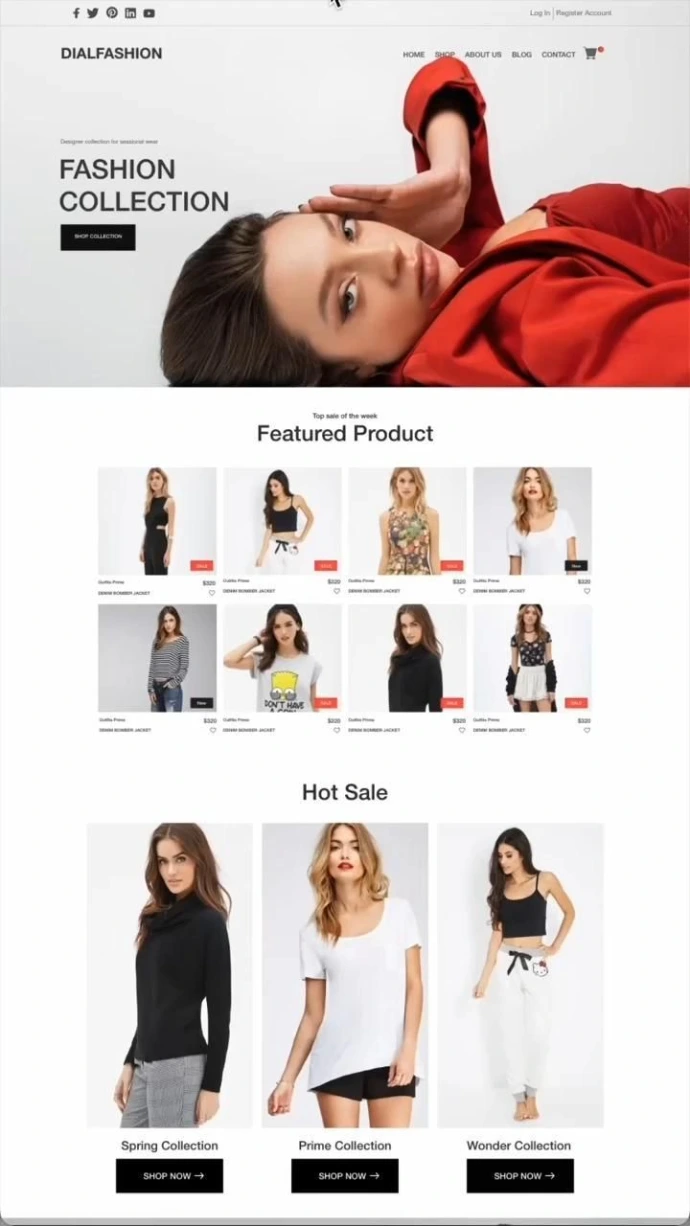Viewport: 690px width, 1226px height.
Task: Tap the Log In link
Action: [539, 13]
